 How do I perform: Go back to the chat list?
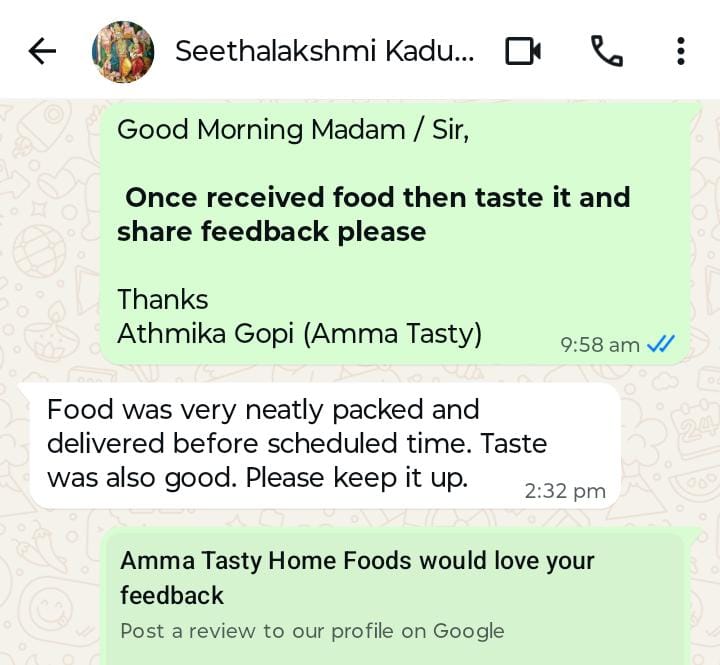pyautogui.click(x=42, y=51)
